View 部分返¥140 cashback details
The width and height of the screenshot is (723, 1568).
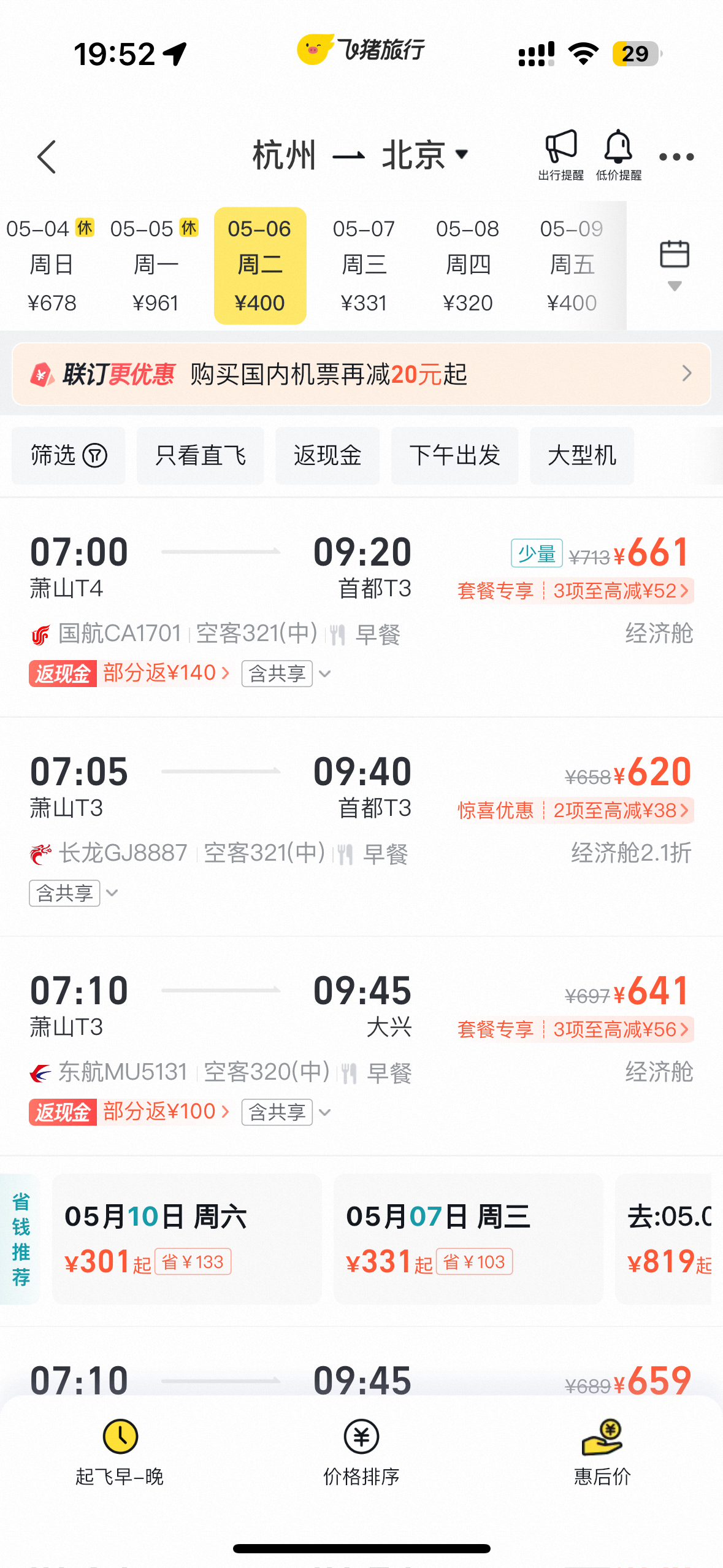click(x=166, y=674)
